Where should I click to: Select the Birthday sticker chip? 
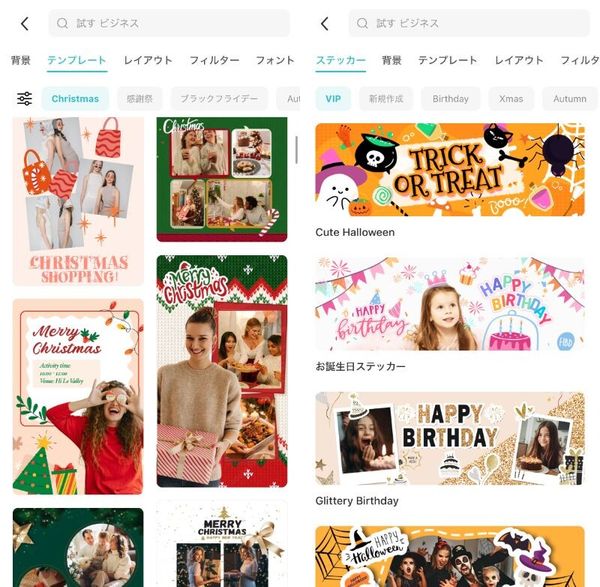[450, 99]
